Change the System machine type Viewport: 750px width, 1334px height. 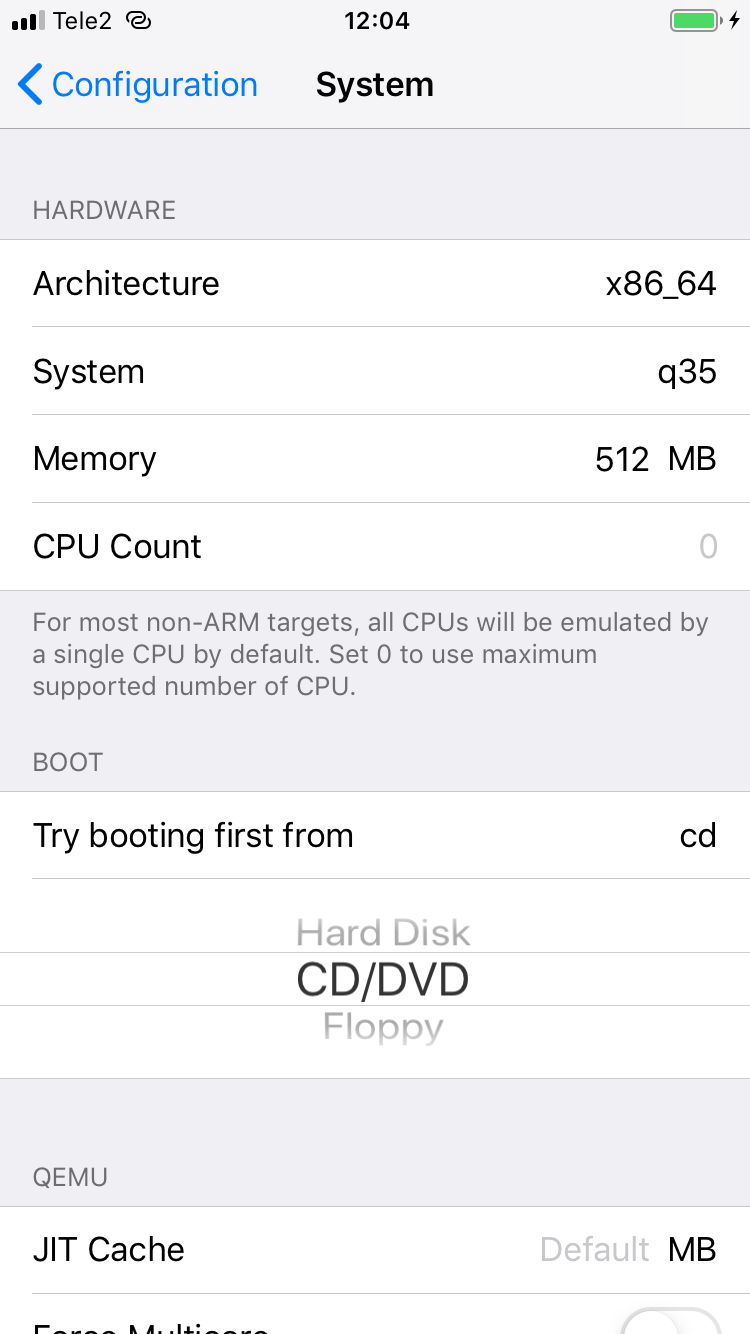[x=375, y=372]
